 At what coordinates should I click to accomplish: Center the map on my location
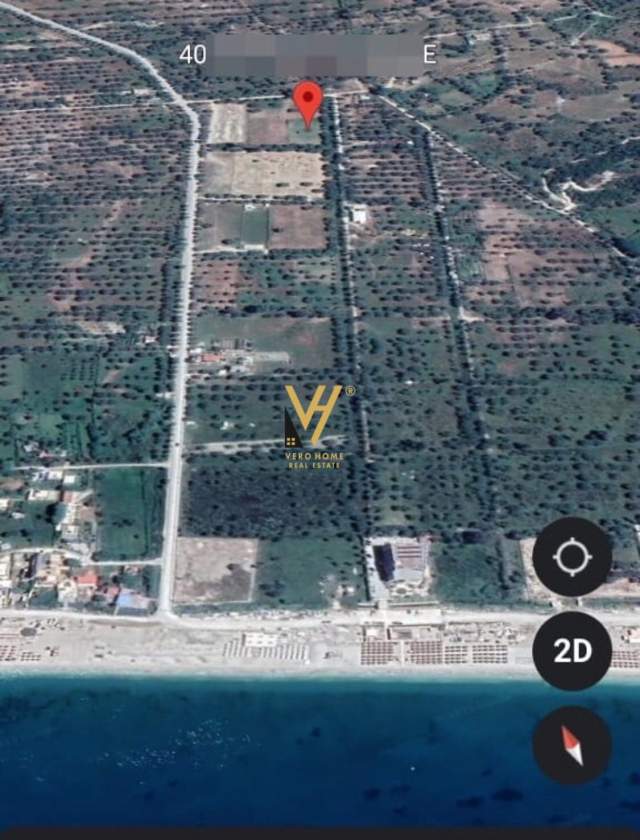click(x=572, y=557)
